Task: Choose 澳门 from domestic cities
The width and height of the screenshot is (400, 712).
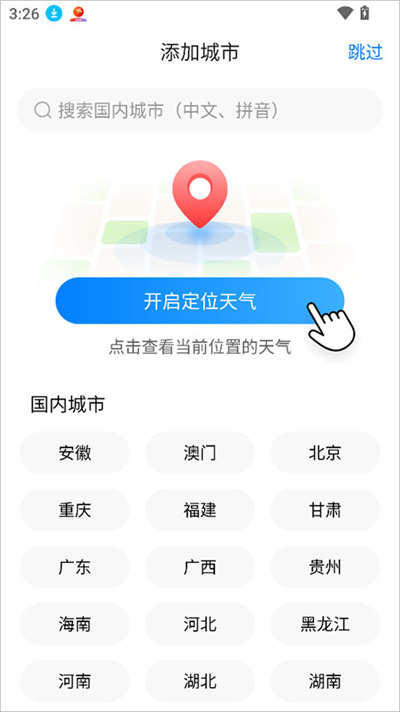Action: pos(200,453)
